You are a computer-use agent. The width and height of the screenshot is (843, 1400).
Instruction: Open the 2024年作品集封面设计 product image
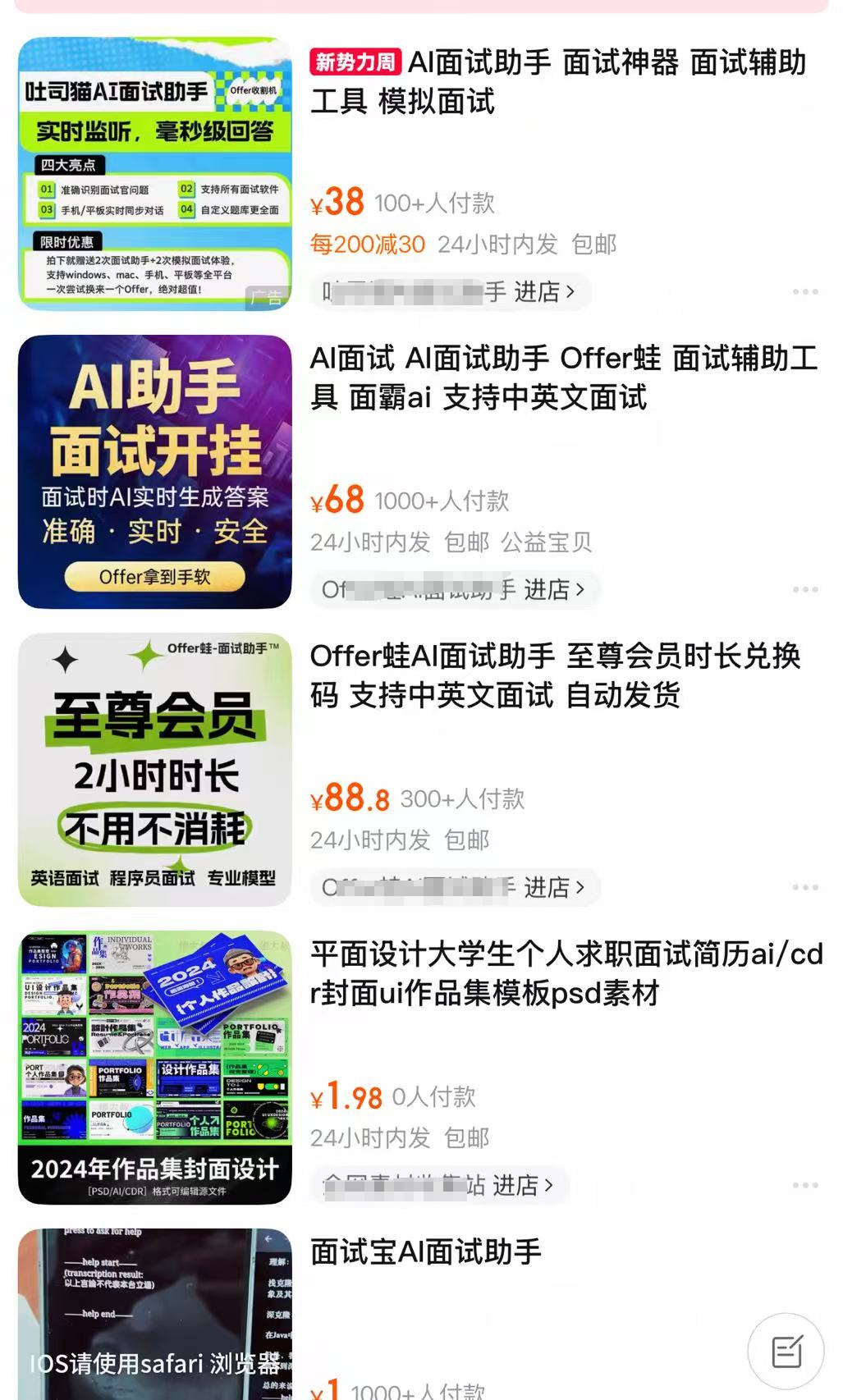pyautogui.click(x=154, y=1068)
